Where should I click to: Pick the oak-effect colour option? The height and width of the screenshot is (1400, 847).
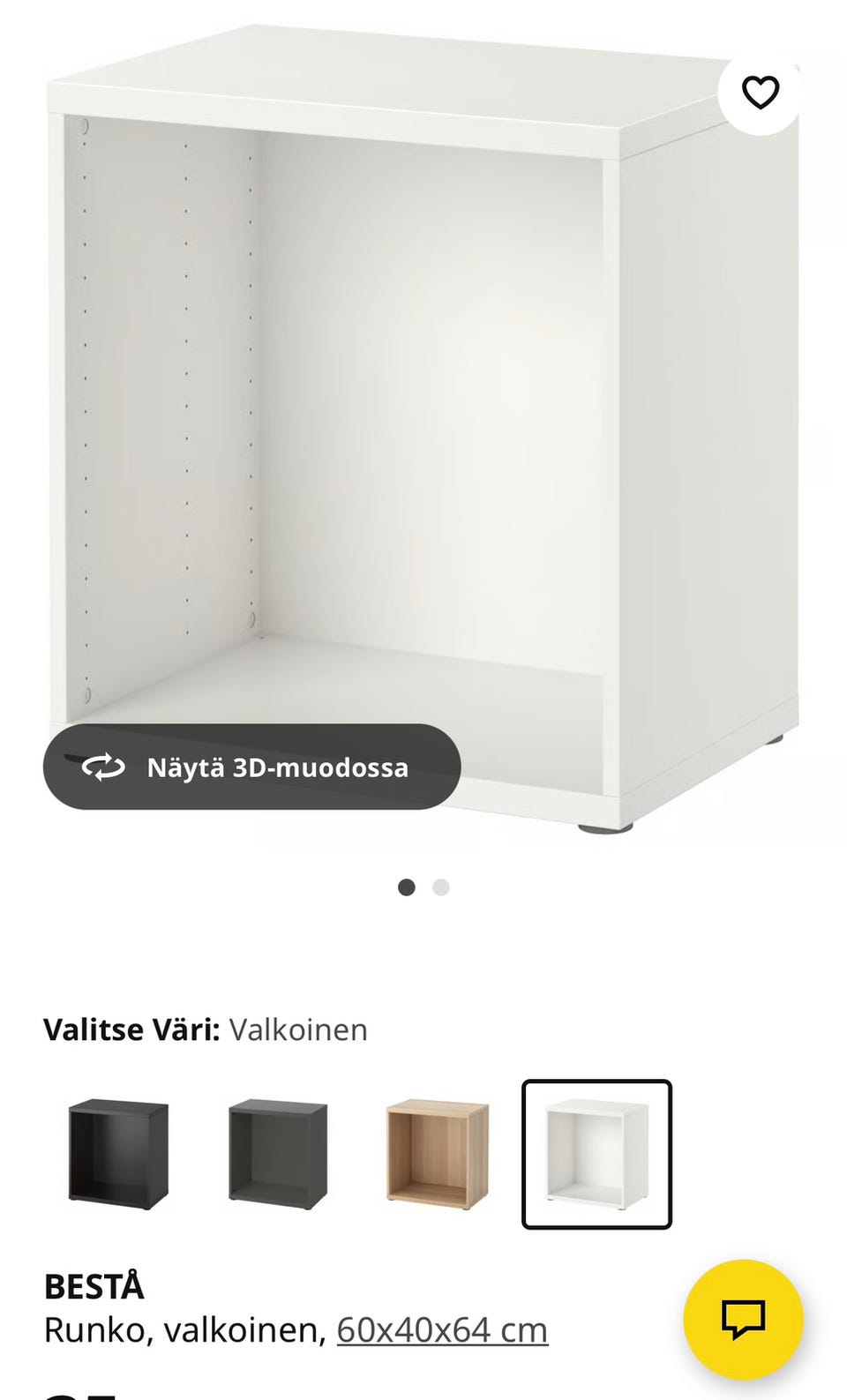tap(438, 1154)
